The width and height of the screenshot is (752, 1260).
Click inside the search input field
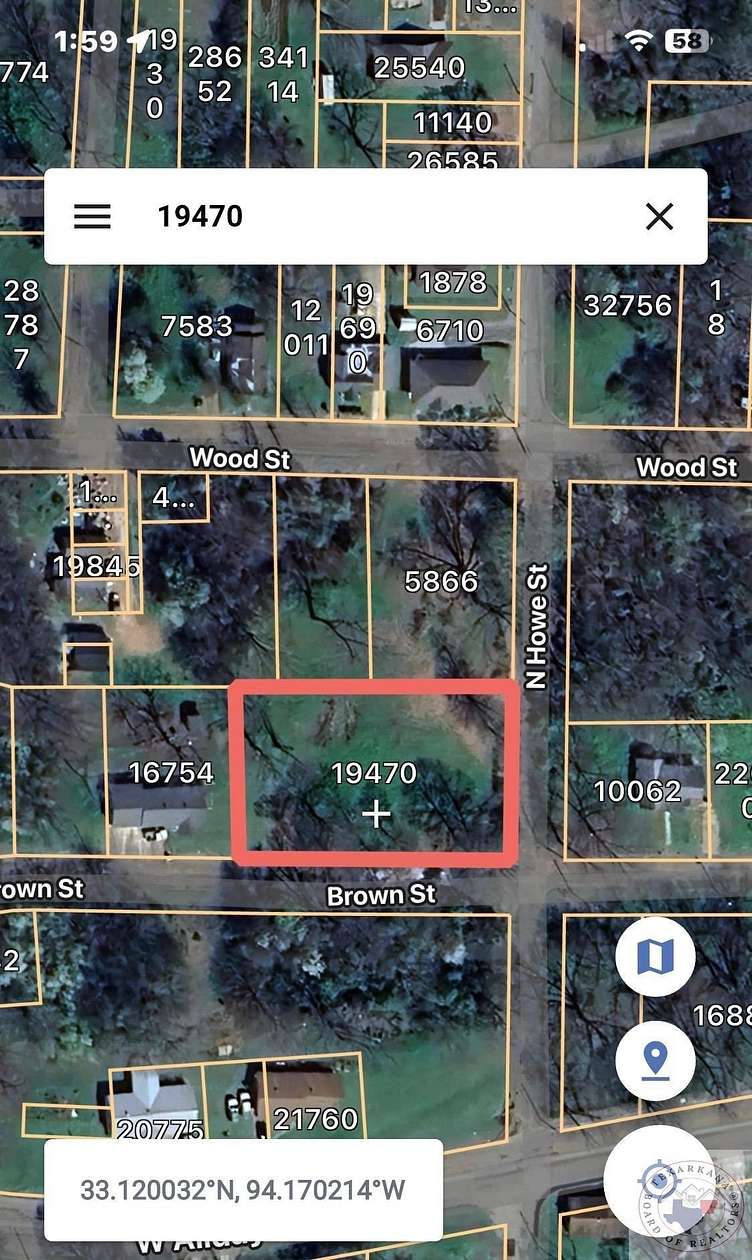point(300,217)
